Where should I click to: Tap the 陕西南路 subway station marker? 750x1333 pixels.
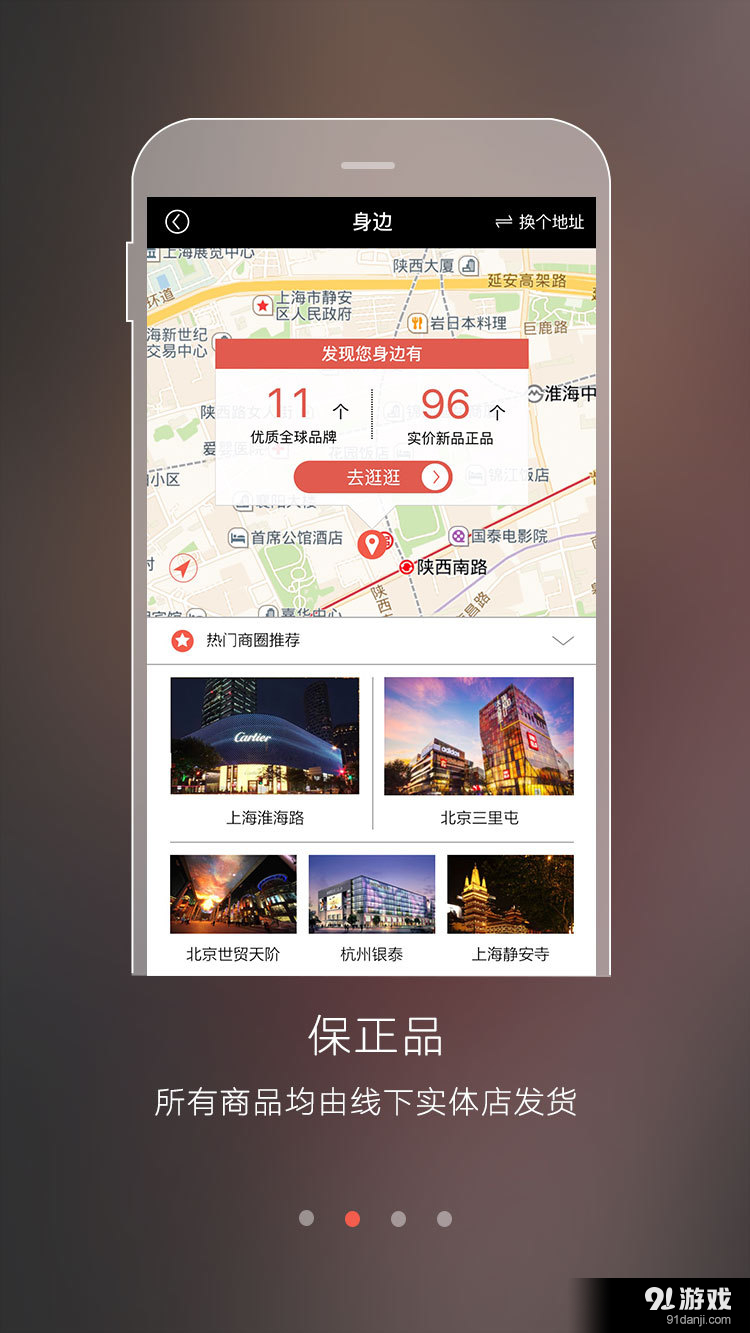tap(406, 565)
